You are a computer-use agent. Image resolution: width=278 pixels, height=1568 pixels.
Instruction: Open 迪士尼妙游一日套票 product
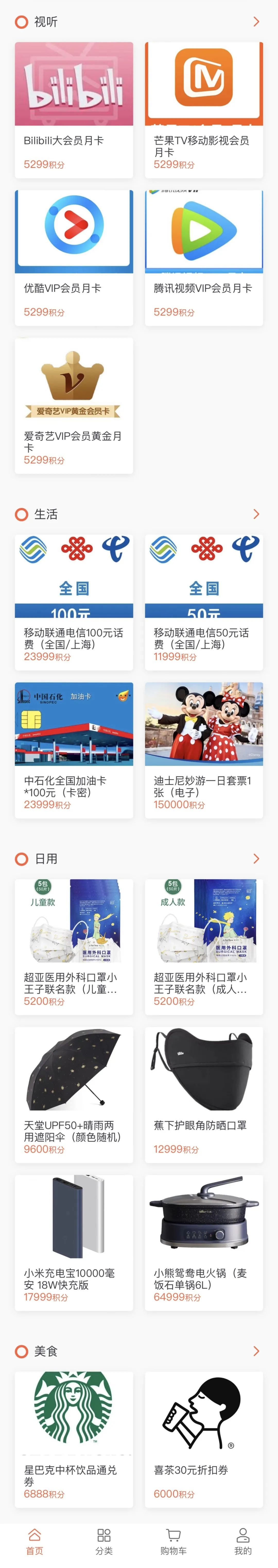click(204, 751)
